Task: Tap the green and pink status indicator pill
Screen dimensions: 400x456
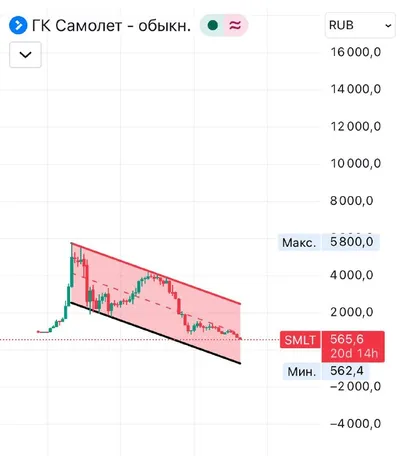Action: pyautogui.click(x=224, y=25)
